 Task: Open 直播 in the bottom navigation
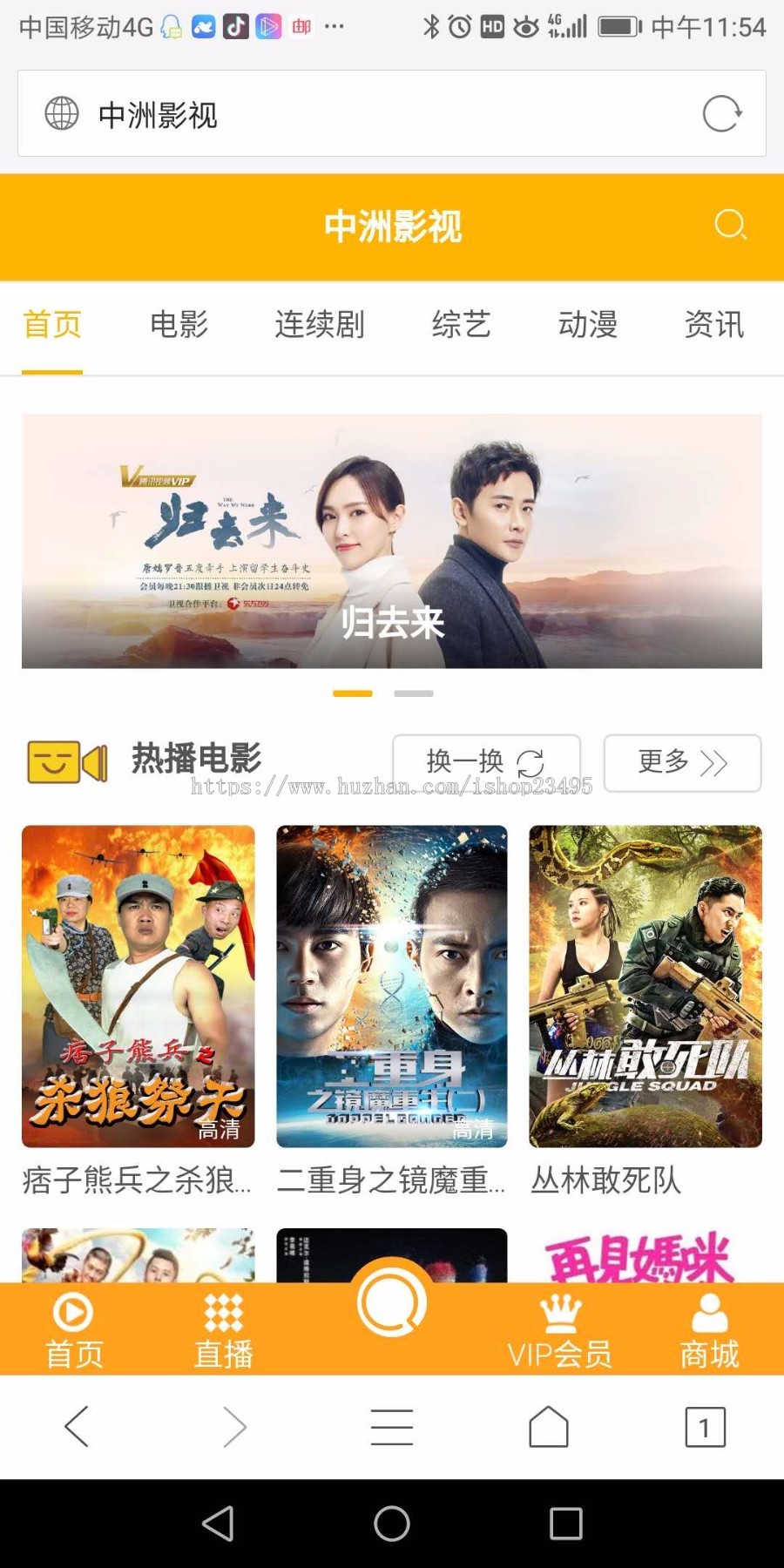pos(224,1330)
